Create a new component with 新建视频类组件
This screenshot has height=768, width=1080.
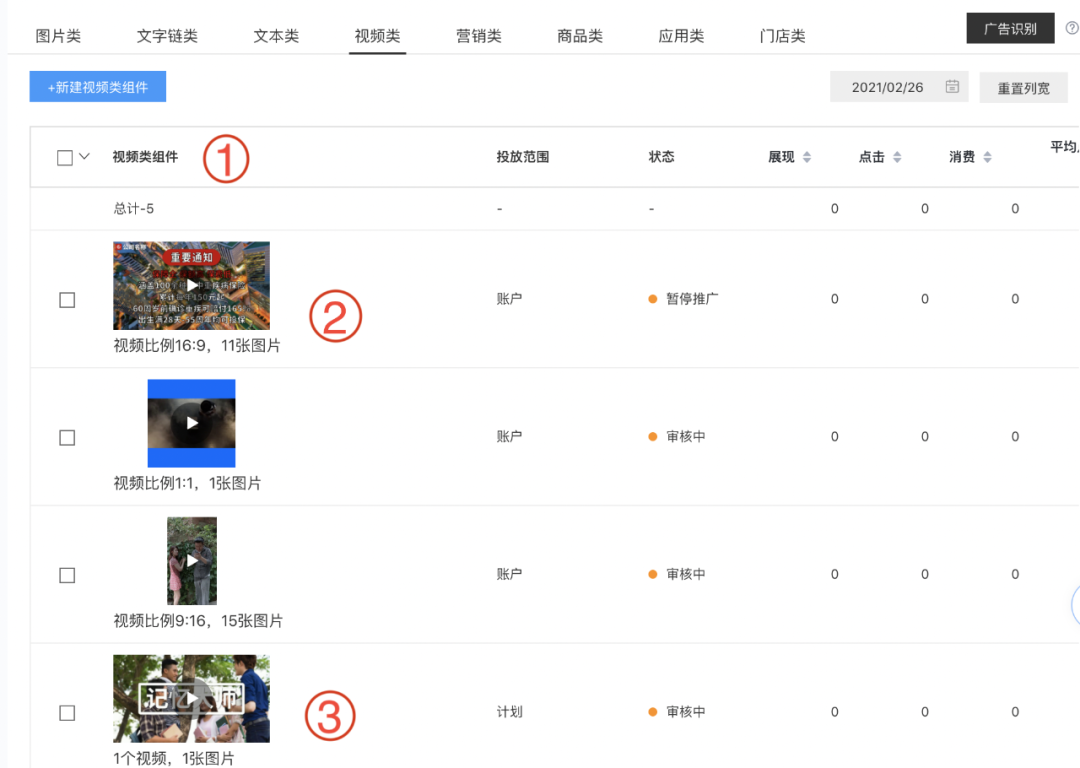[98, 87]
